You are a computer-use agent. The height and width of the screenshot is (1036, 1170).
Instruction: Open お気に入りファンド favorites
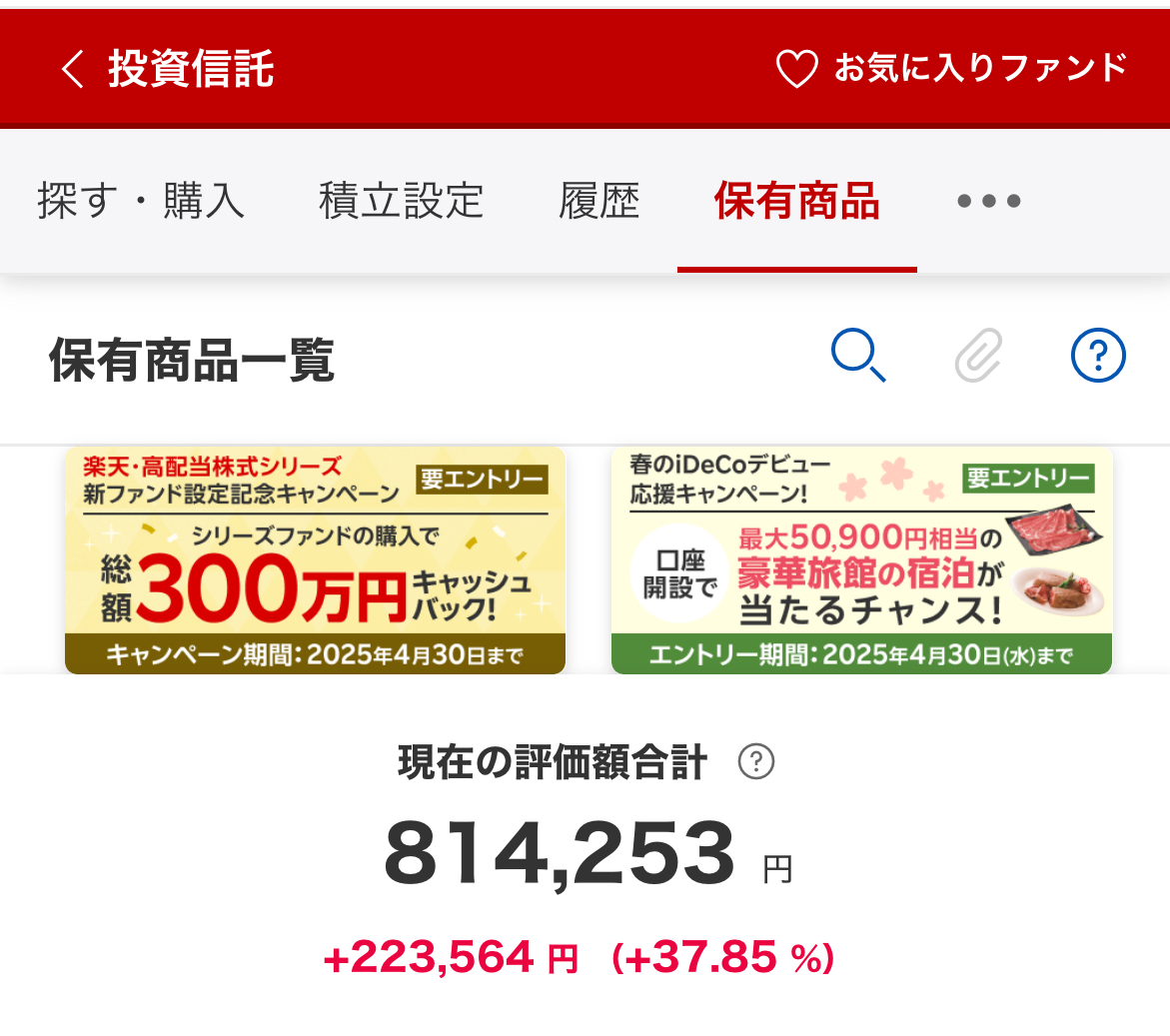(951, 68)
